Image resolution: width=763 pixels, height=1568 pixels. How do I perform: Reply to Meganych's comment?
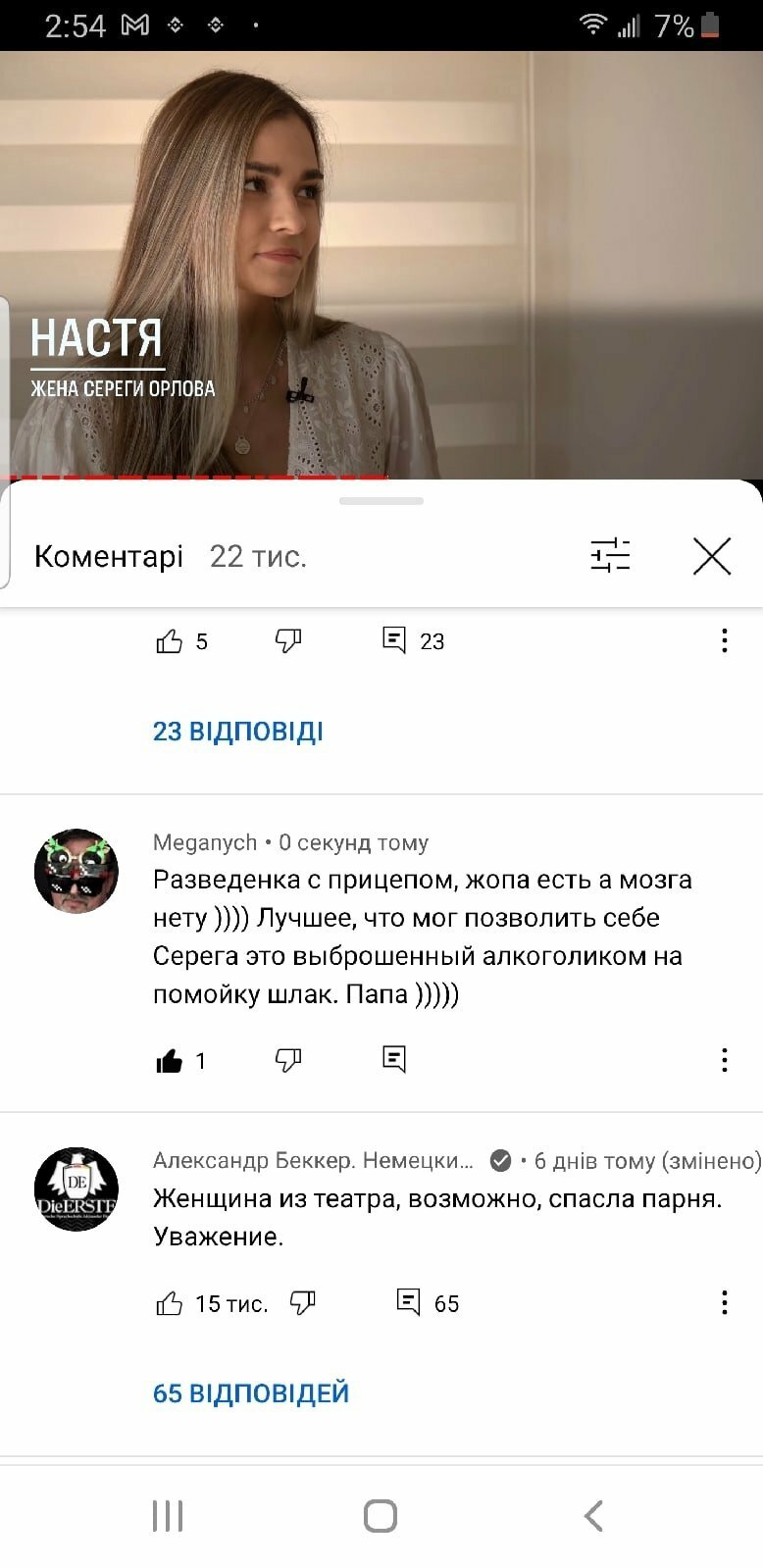[393, 1059]
